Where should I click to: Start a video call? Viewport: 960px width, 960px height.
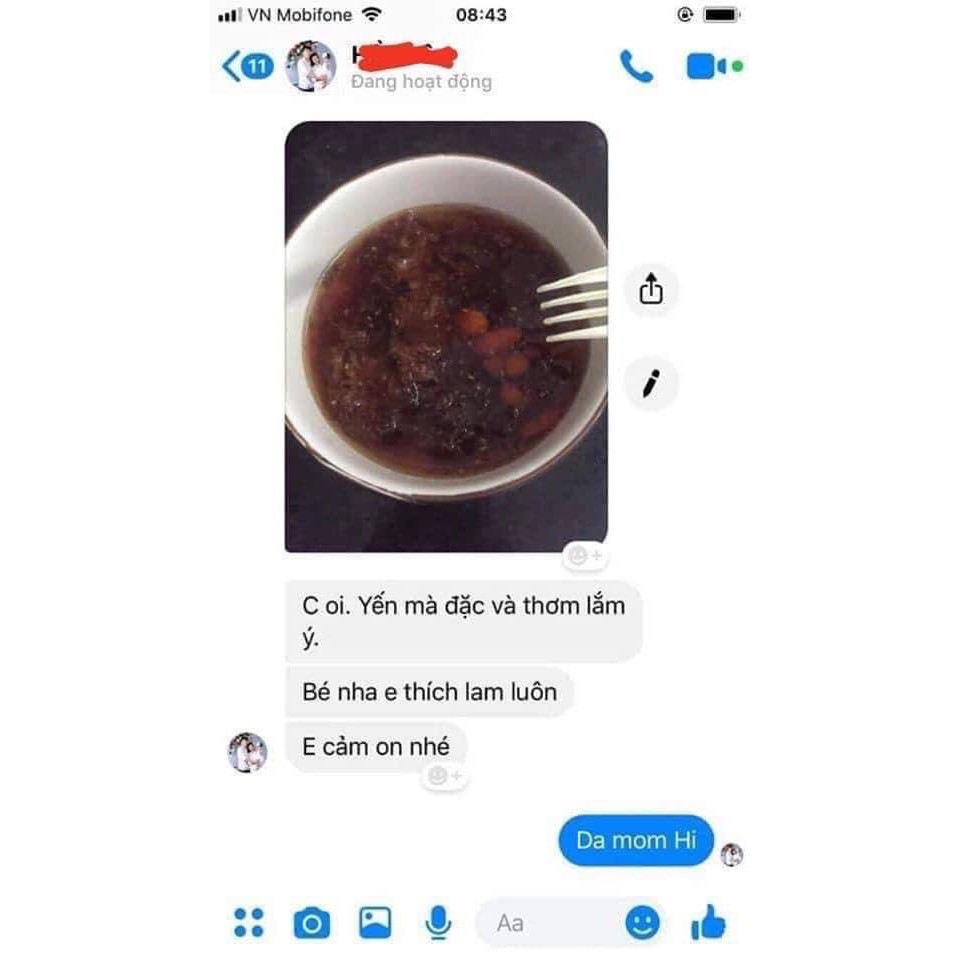[706, 67]
